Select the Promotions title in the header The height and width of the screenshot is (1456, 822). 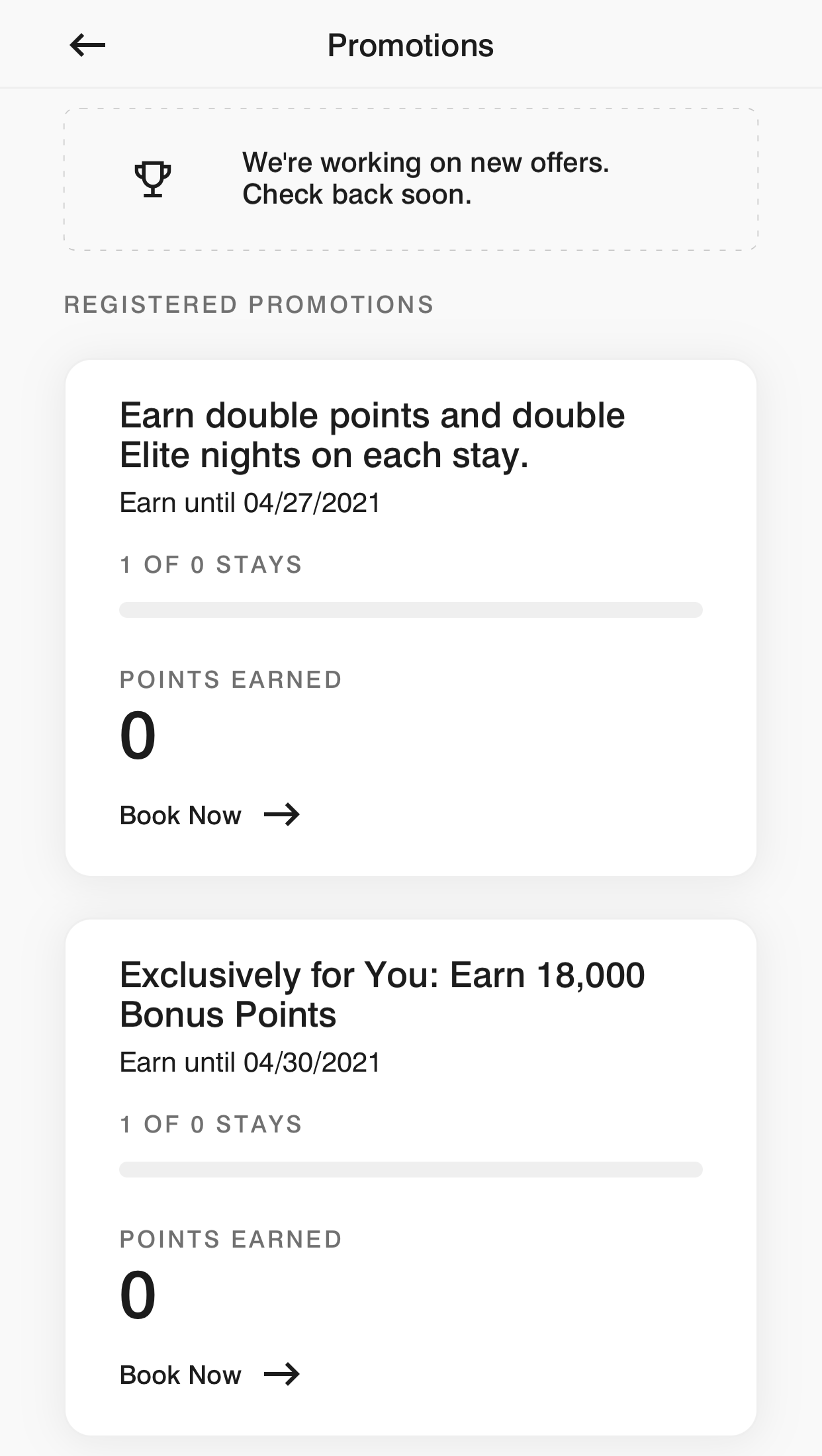coord(410,45)
